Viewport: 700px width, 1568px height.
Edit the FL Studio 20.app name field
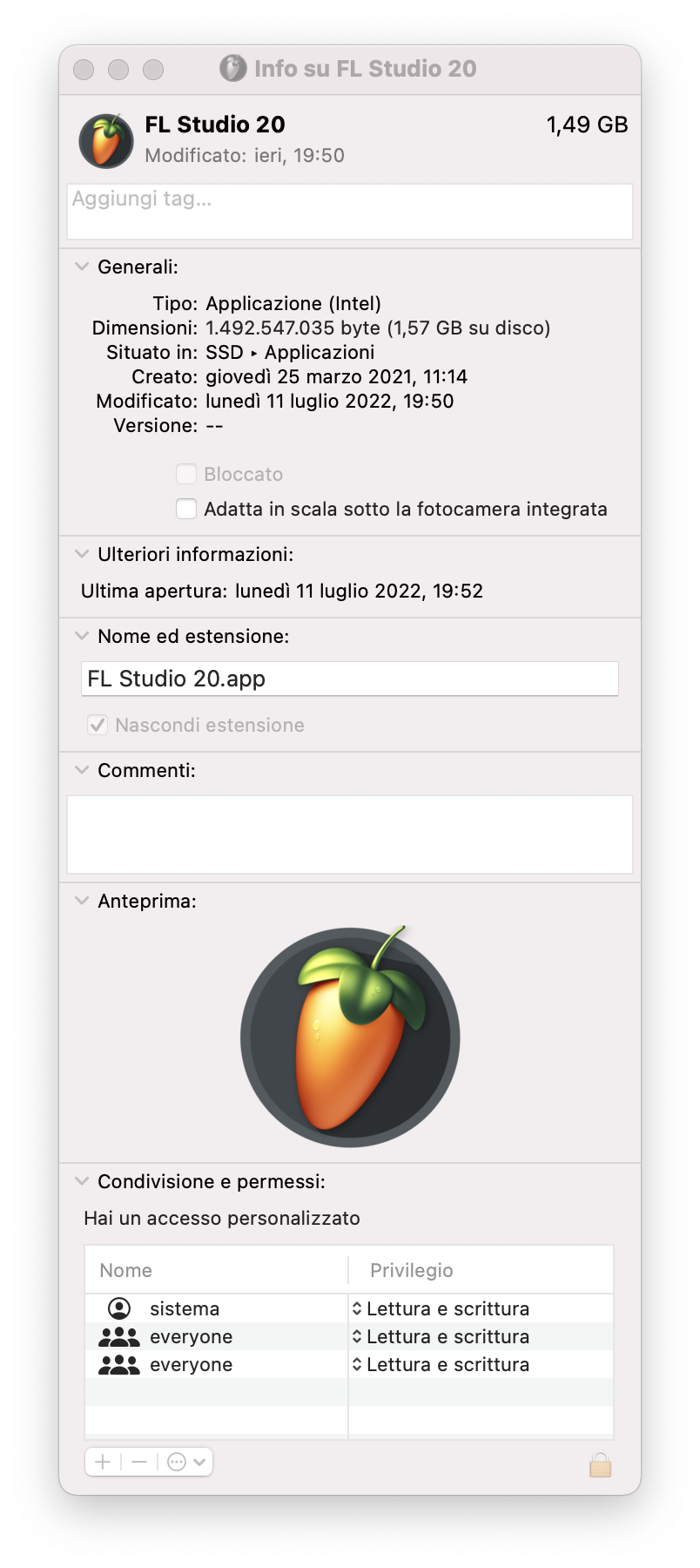tap(350, 679)
